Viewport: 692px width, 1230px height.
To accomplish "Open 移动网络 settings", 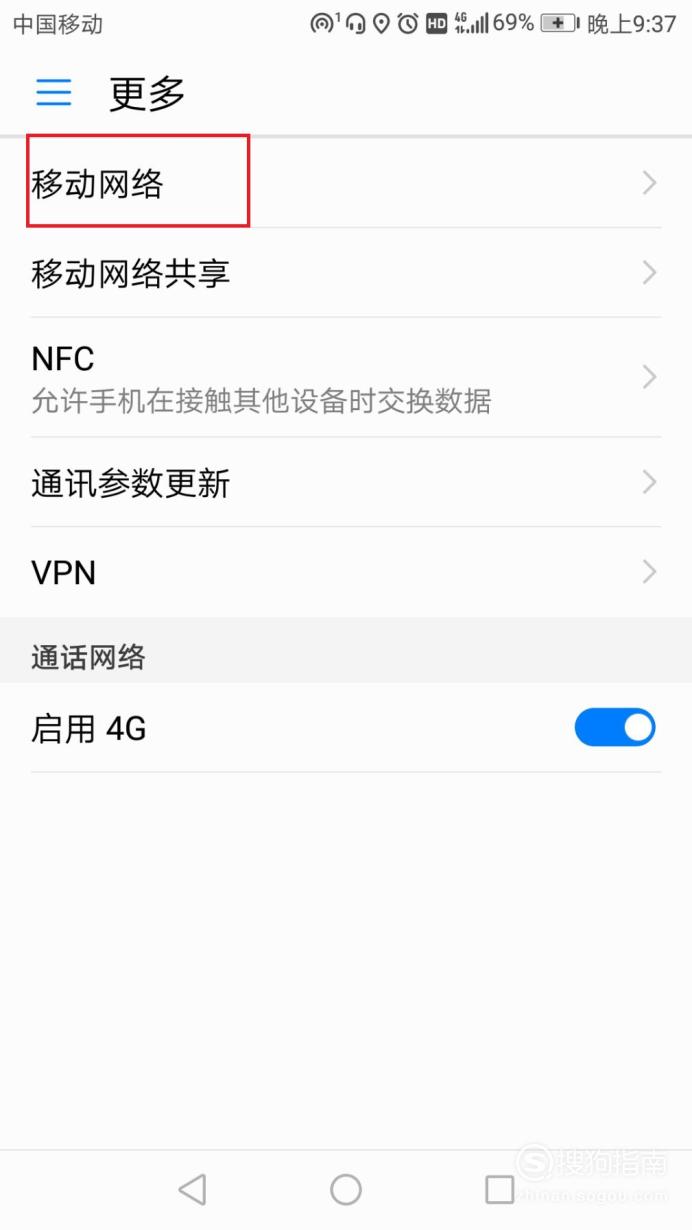I will pos(346,183).
